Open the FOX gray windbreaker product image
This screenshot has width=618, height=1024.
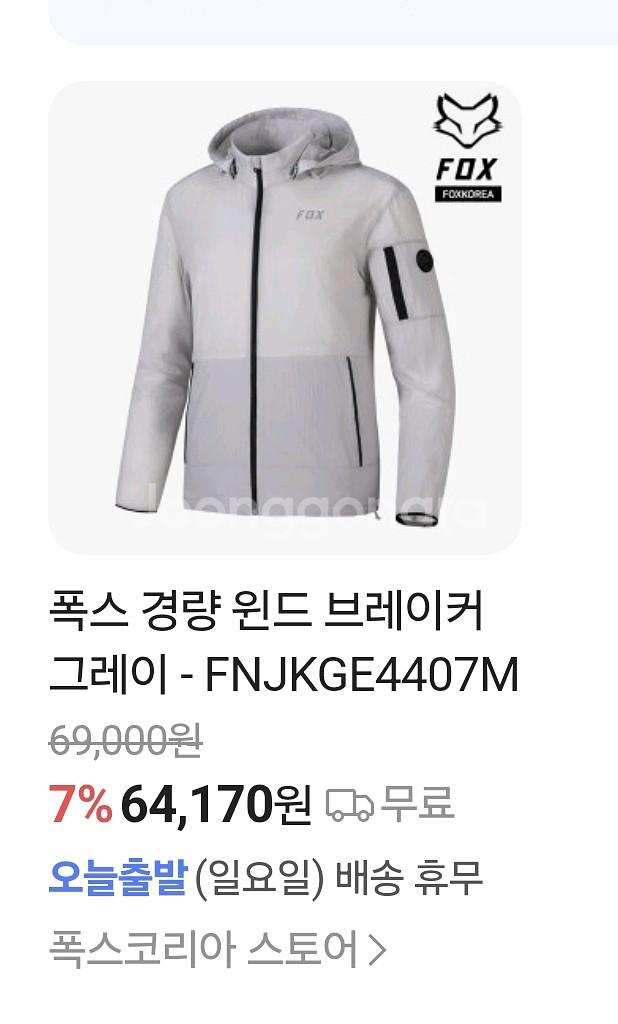[284, 318]
